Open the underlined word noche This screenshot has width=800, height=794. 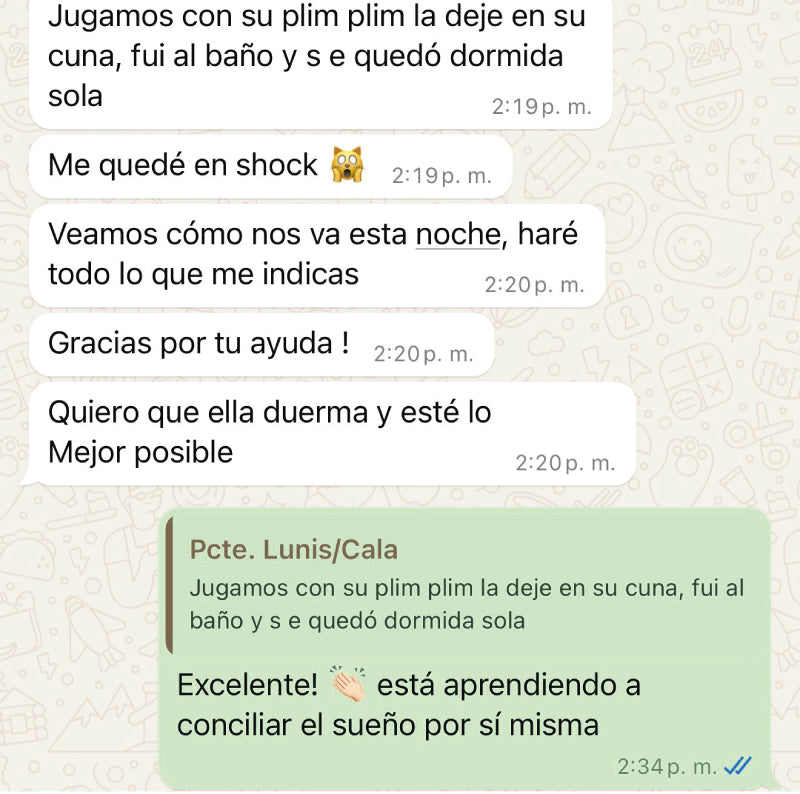coord(457,234)
